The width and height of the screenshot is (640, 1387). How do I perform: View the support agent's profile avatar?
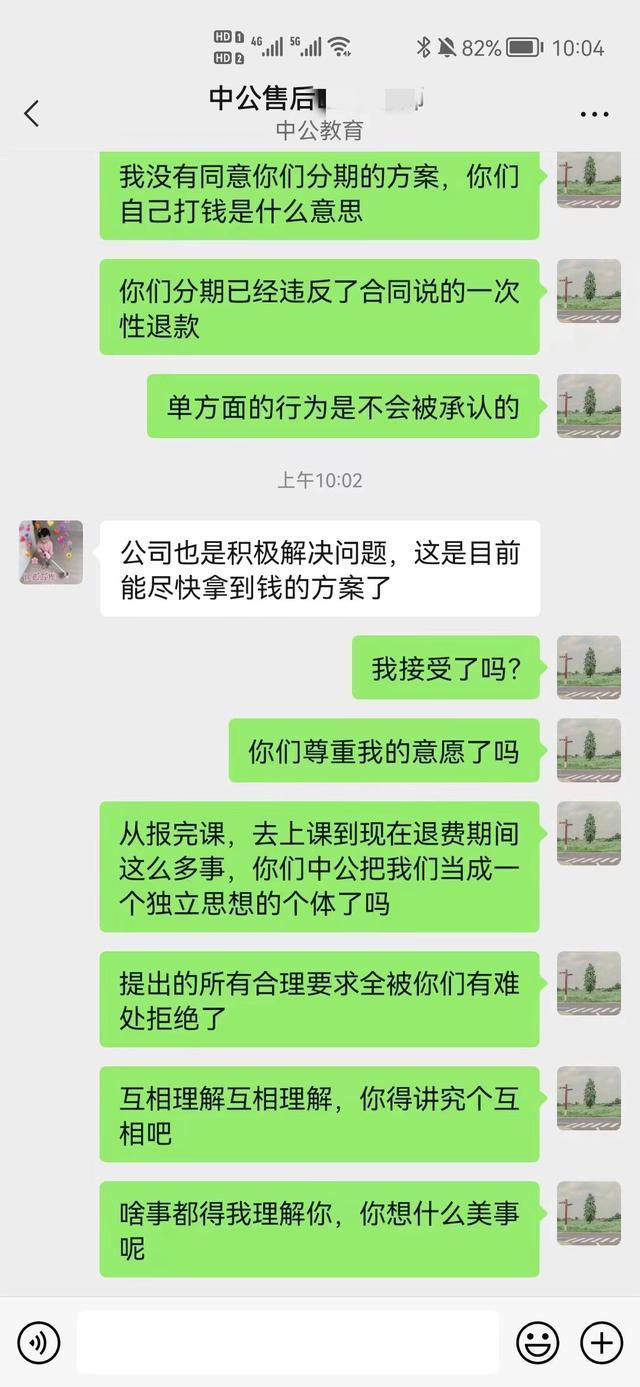(x=51, y=552)
